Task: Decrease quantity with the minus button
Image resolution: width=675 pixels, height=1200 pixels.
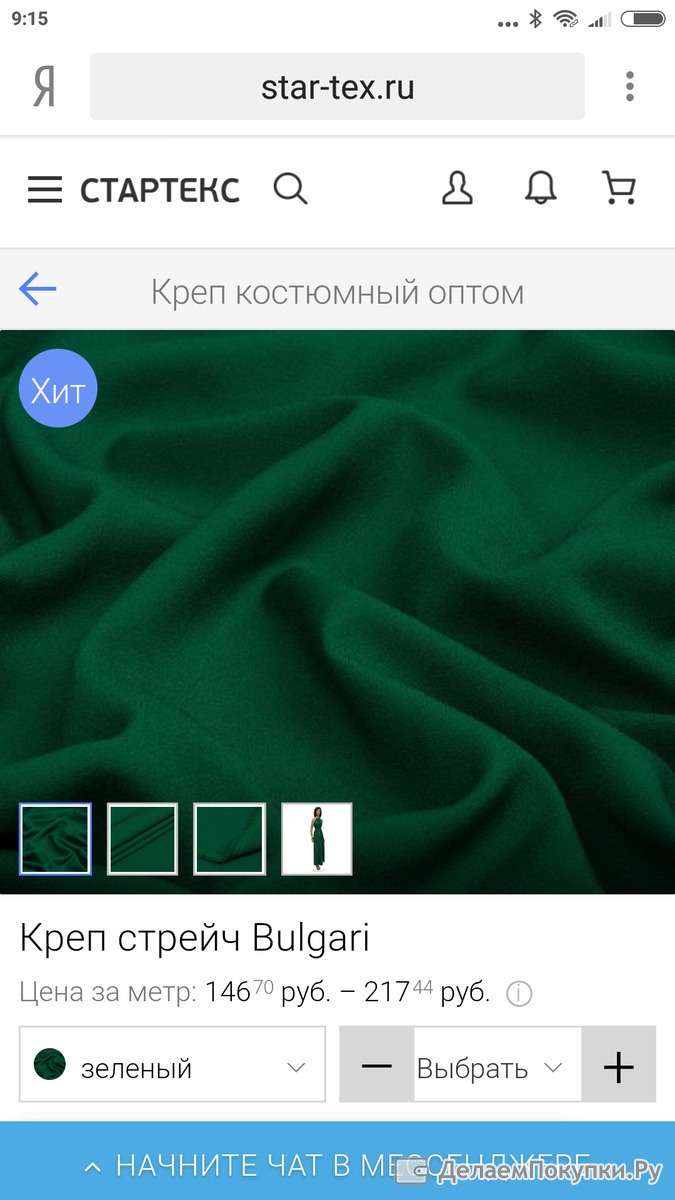Action: point(377,1067)
